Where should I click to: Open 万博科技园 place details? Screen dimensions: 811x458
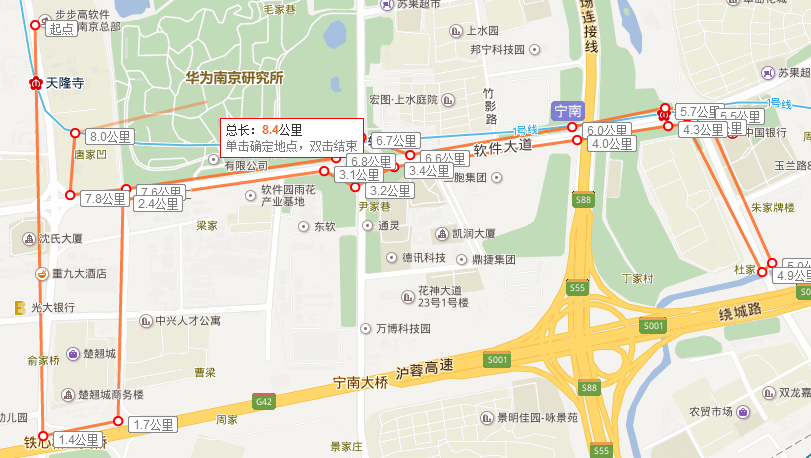[x=366, y=328]
